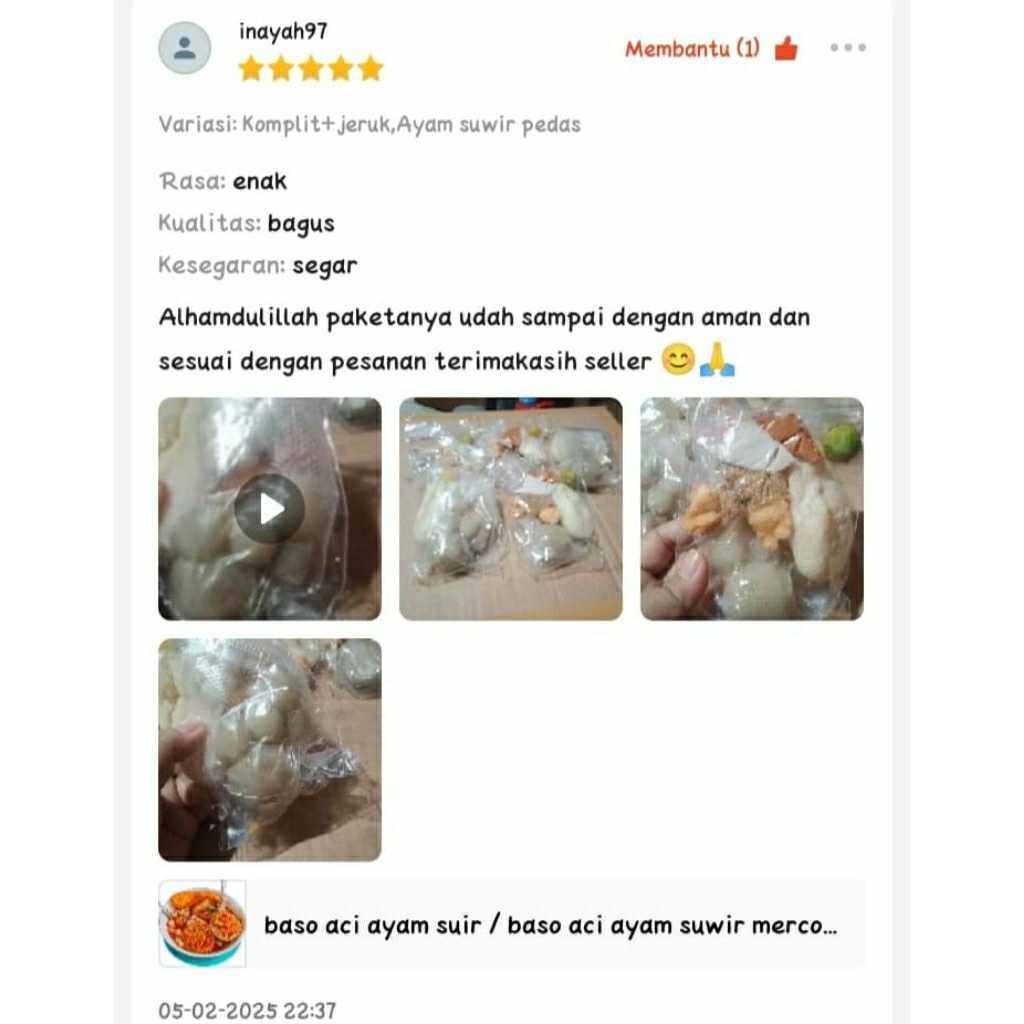Open the photo of packages on cardboard
Screen dimensions: 1024x1024
tap(510, 509)
